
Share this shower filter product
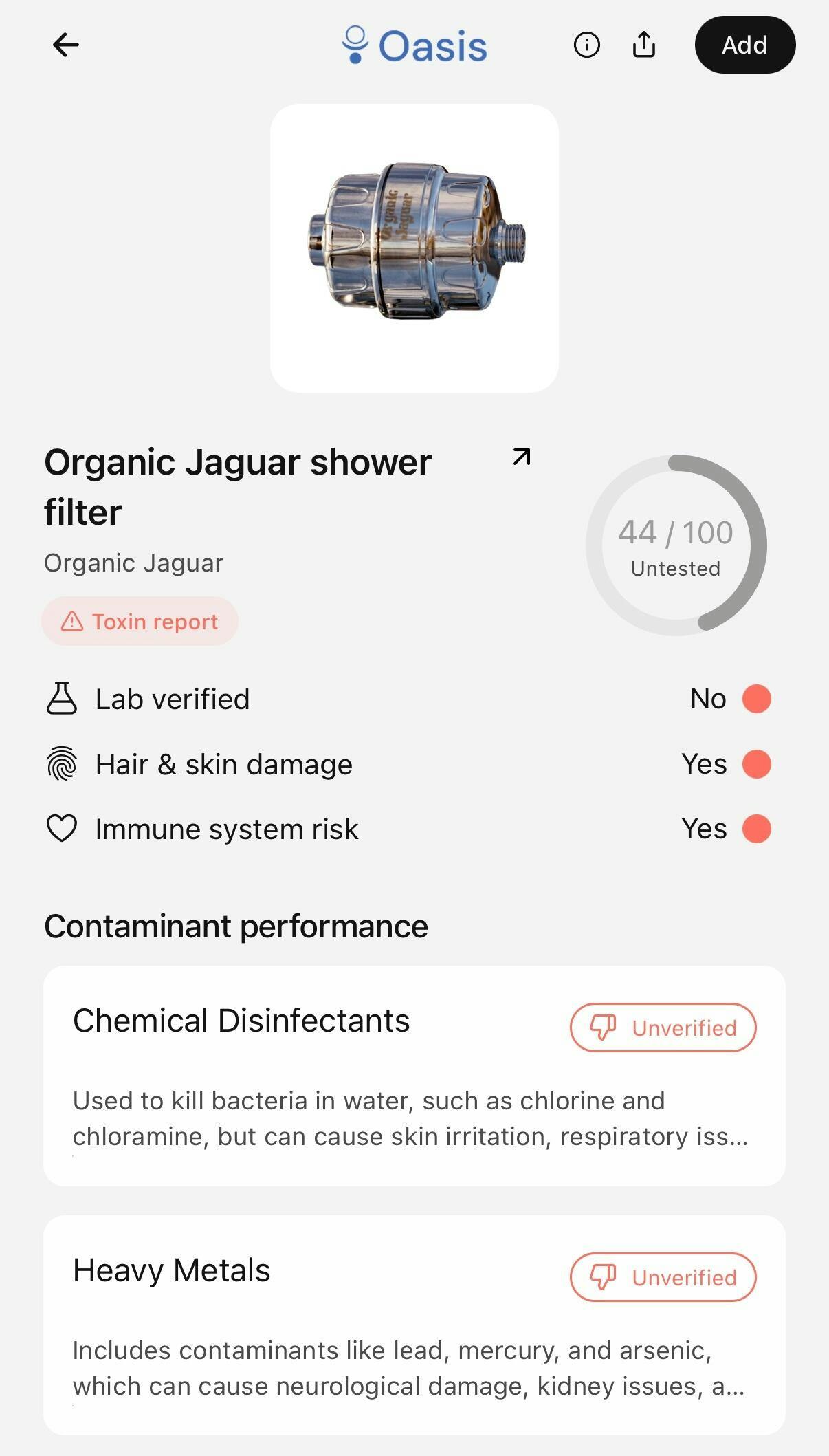pyautogui.click(x=643, y=45)
